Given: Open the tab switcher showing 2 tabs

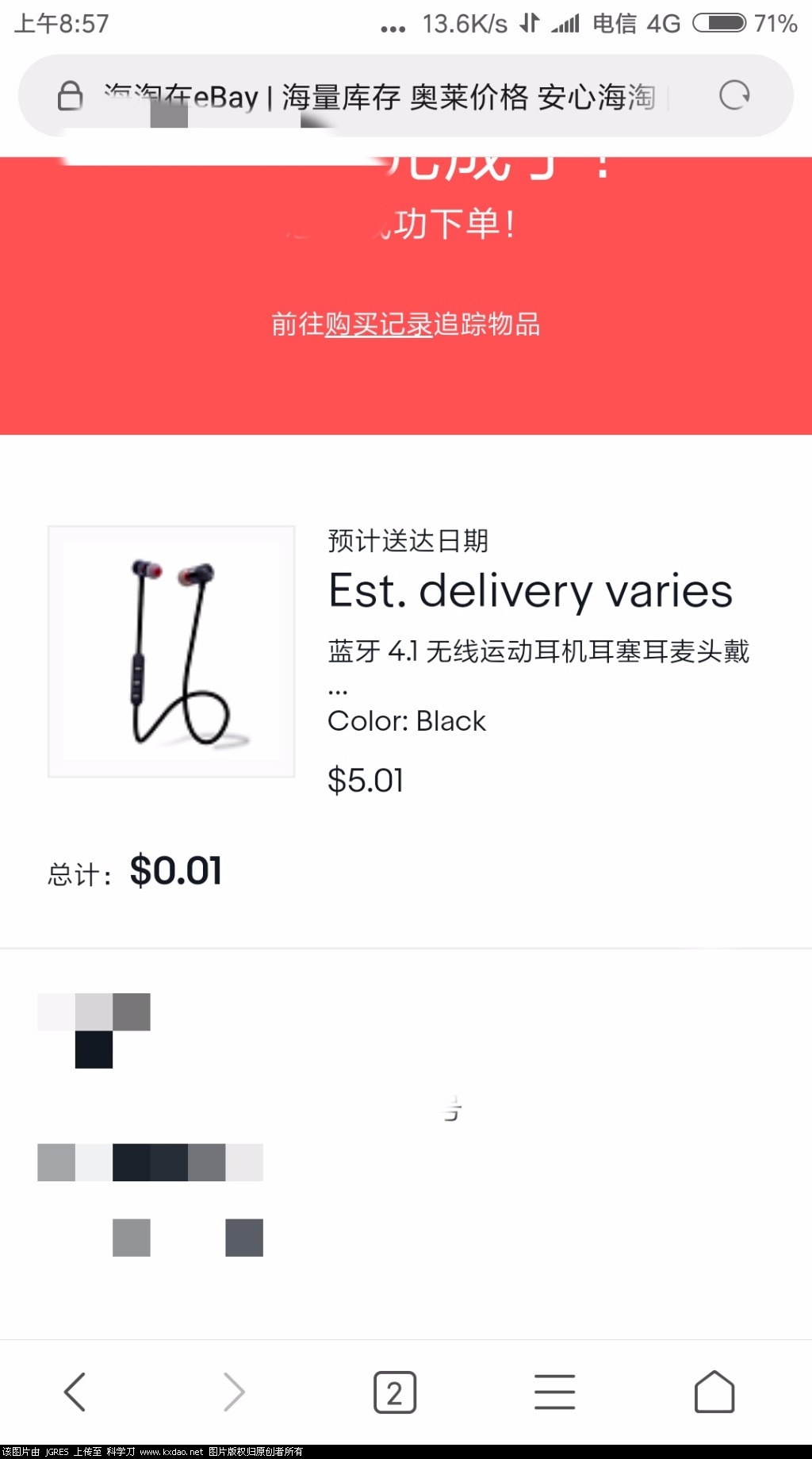Looking at the screenshot, I should click(395, 1392).
